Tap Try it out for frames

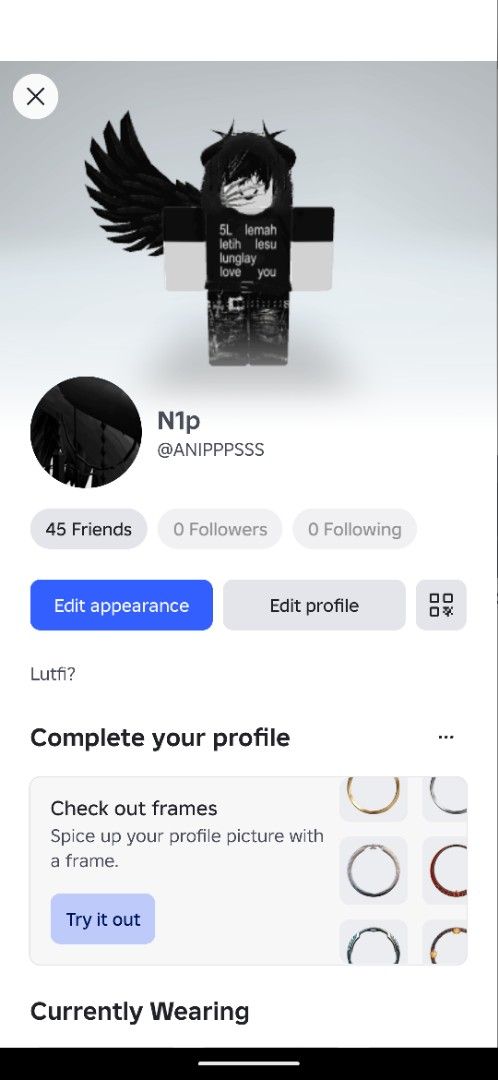pyautogui.click(x=103, y=919)
